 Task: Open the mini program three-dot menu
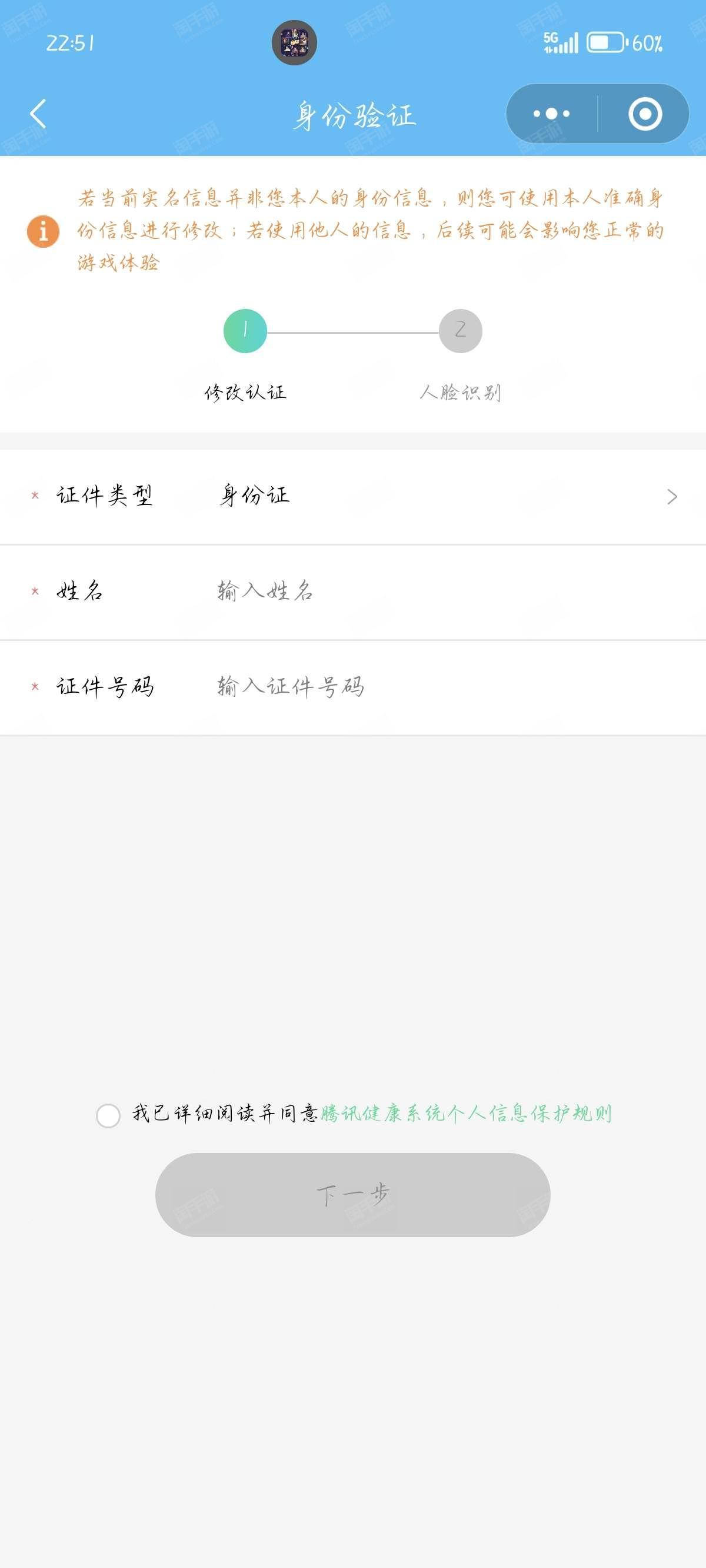click(551, 114)
